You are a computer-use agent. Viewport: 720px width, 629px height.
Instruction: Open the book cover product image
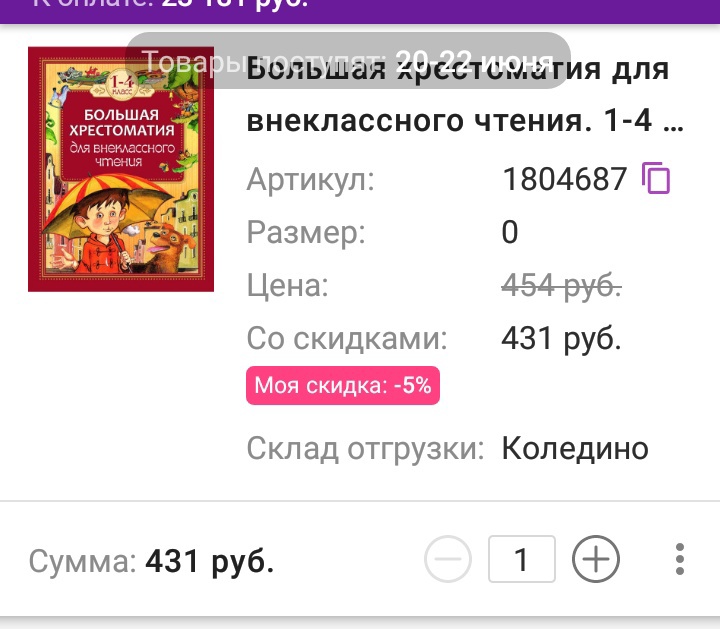click(121, 170)
